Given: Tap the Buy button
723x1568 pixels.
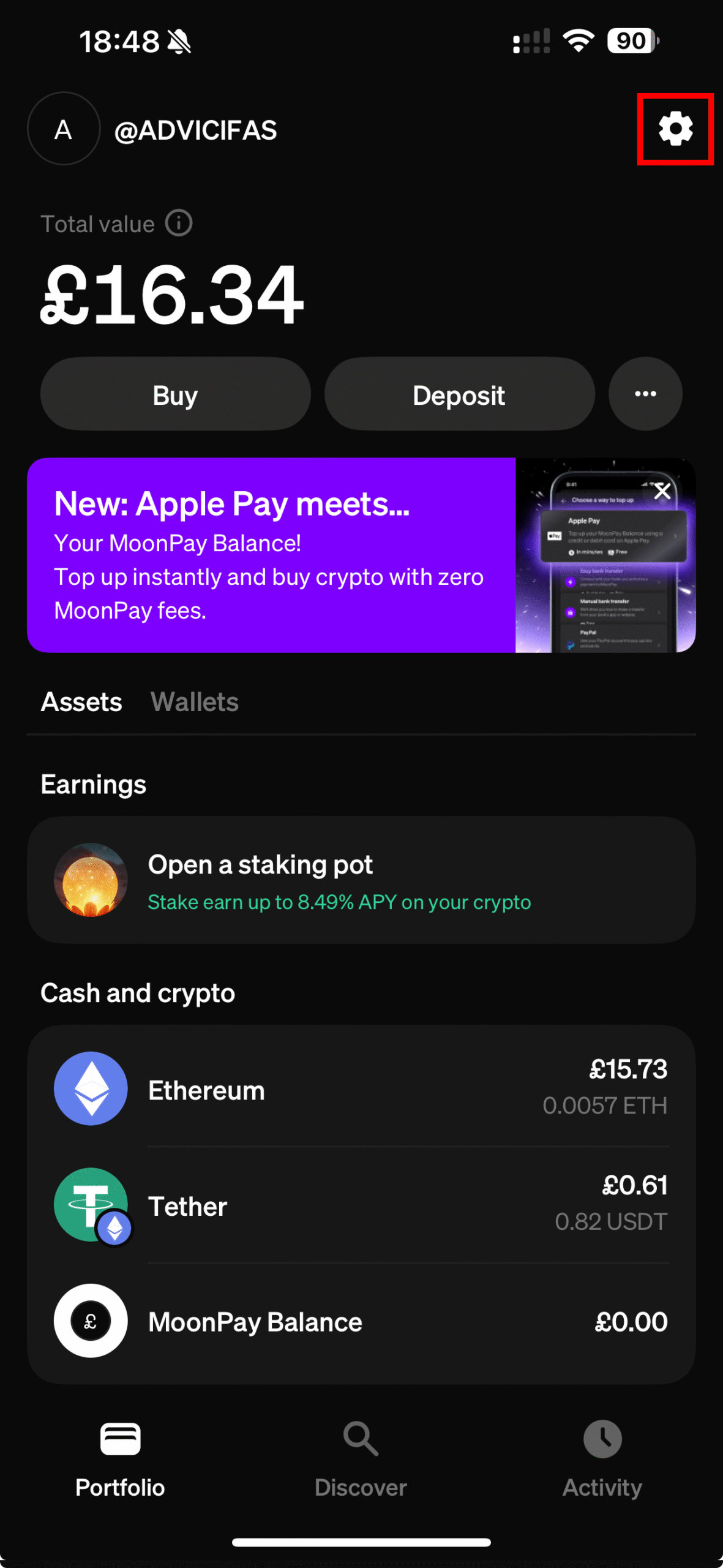Looking at the screenshot, I should click(x=175, y=395).
